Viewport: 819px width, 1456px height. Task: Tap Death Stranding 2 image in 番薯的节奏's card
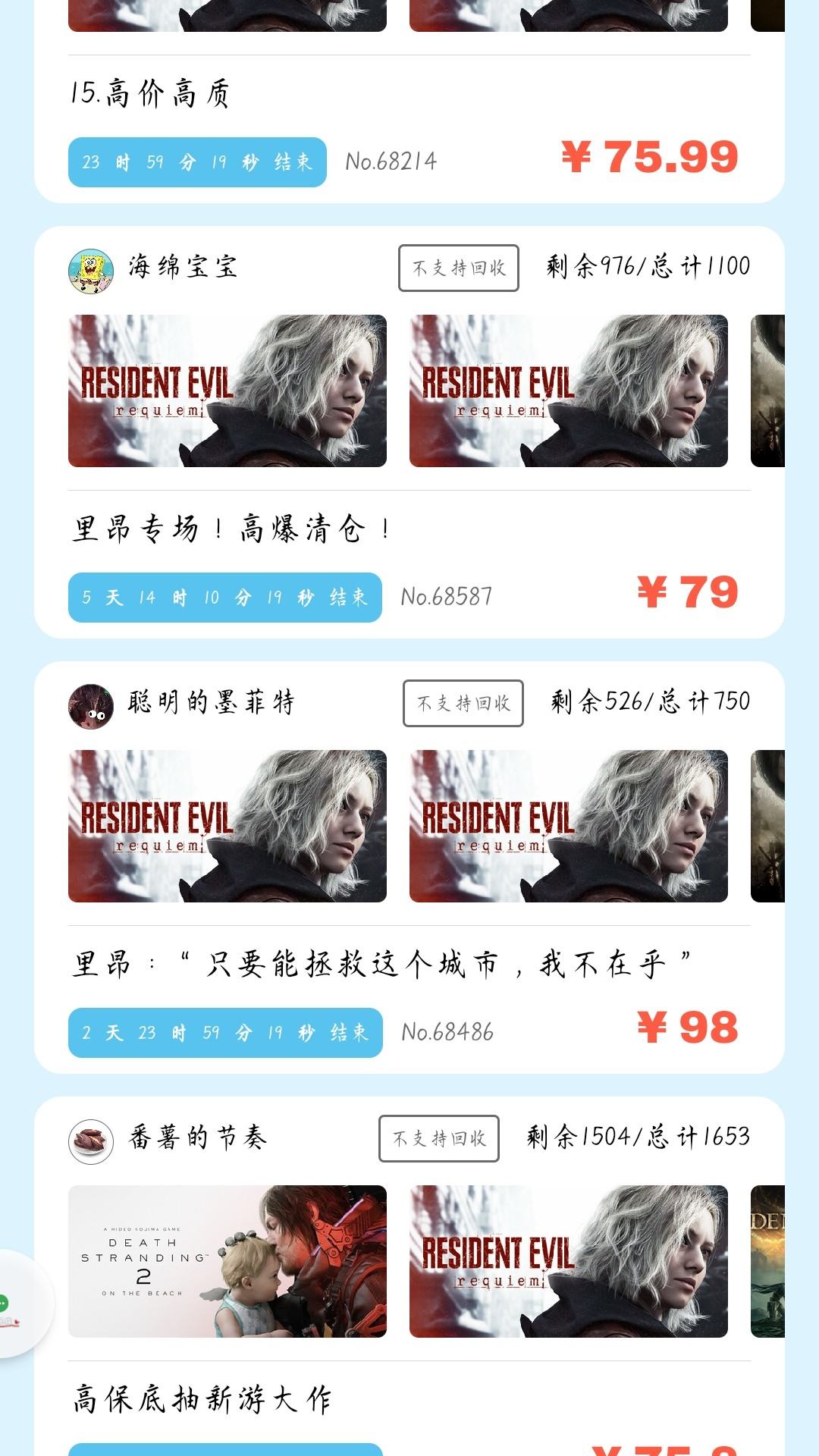click(227, 1261)
